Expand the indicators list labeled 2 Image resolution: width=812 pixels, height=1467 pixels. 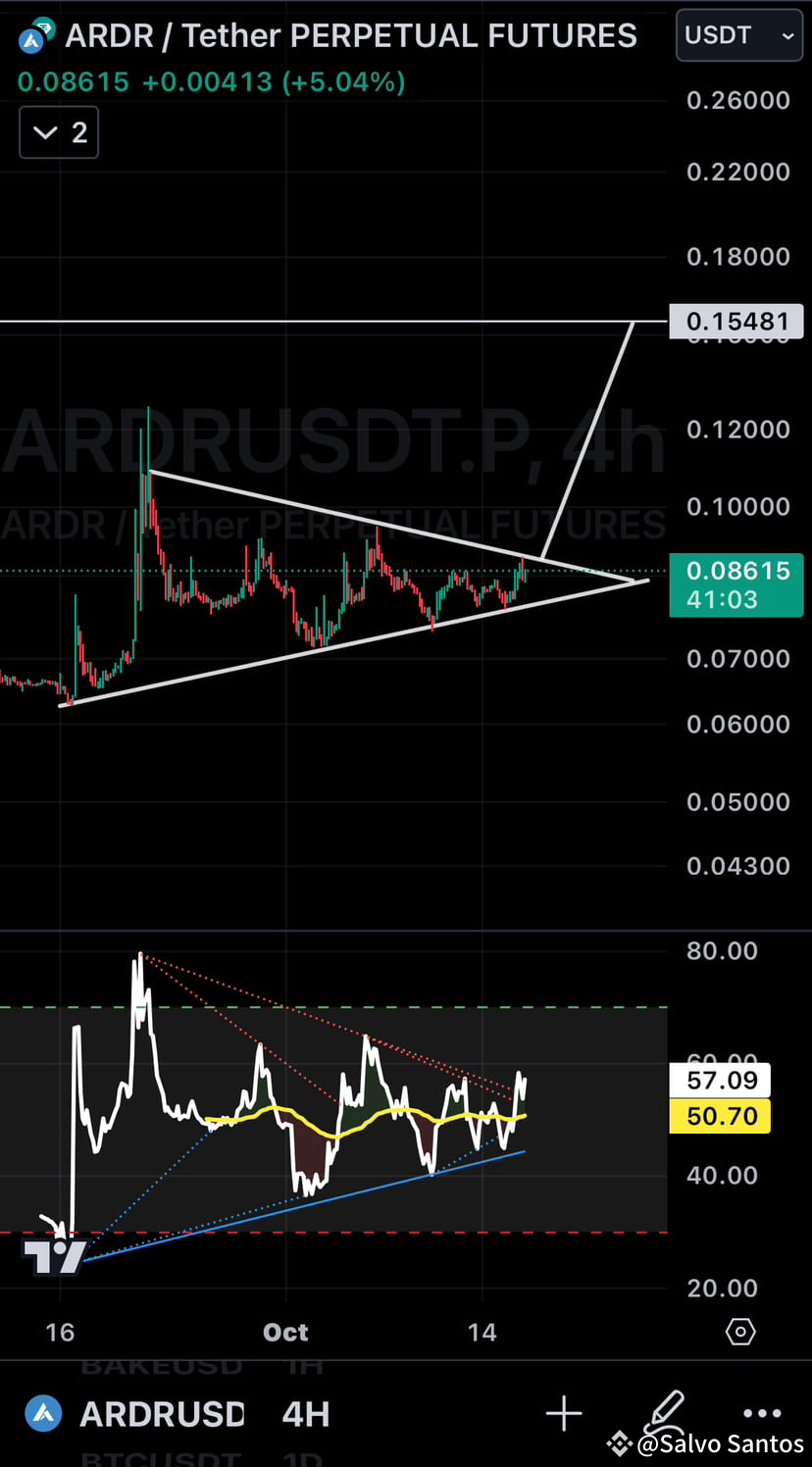coord(58,132)
